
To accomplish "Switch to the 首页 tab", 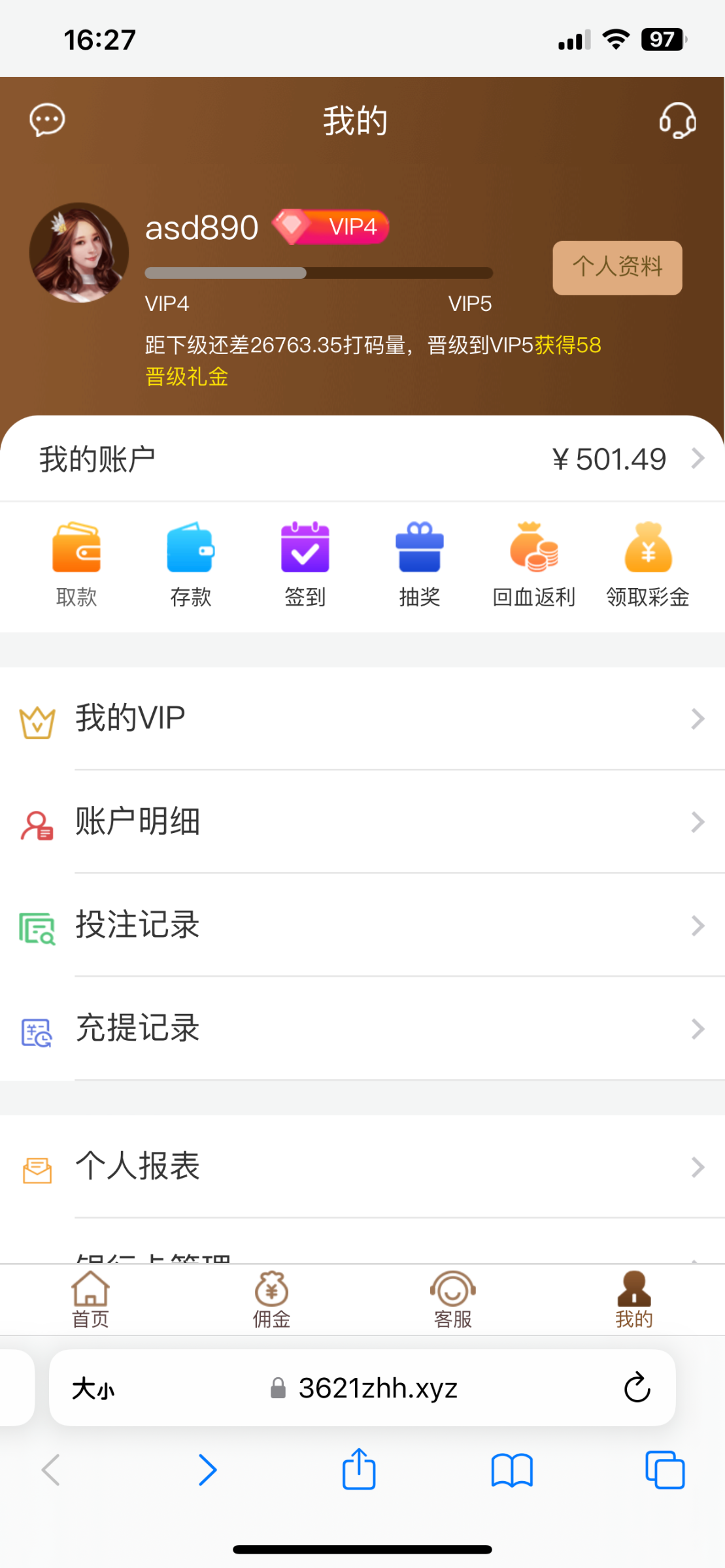I will coord(90,1299).
